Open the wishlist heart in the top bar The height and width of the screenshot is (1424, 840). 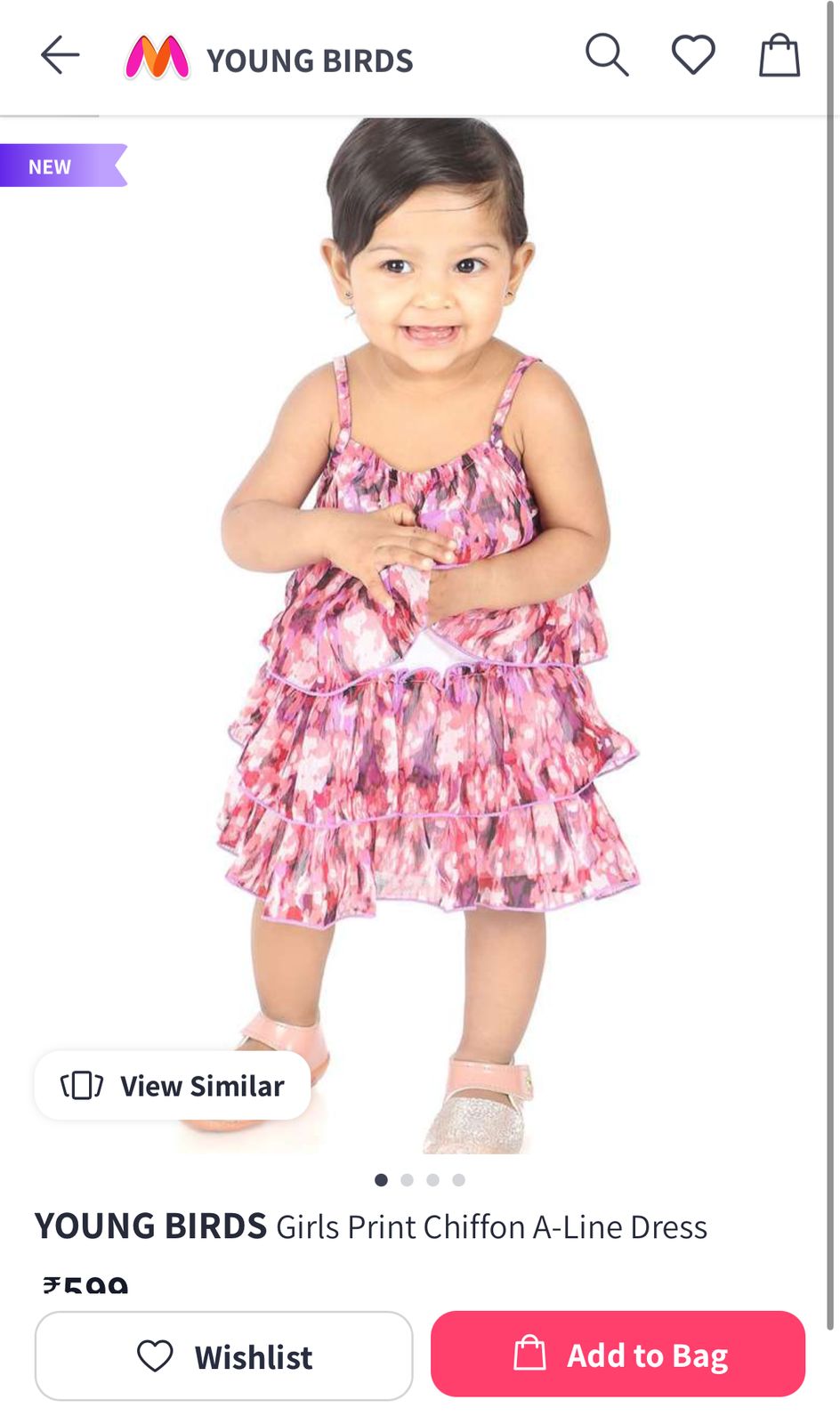pos(693,55)
